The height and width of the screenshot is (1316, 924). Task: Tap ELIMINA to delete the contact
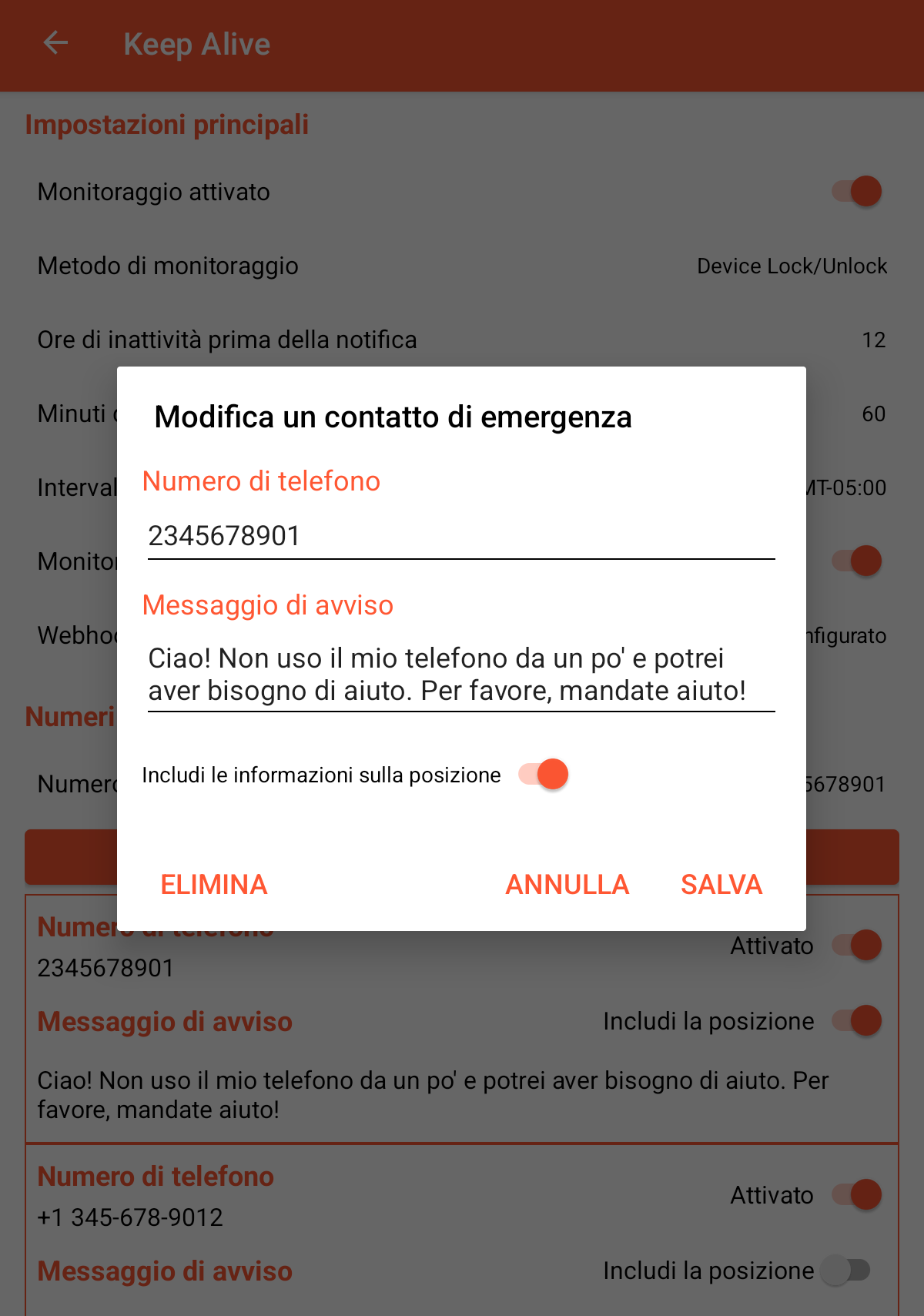[x=214, y=885]
